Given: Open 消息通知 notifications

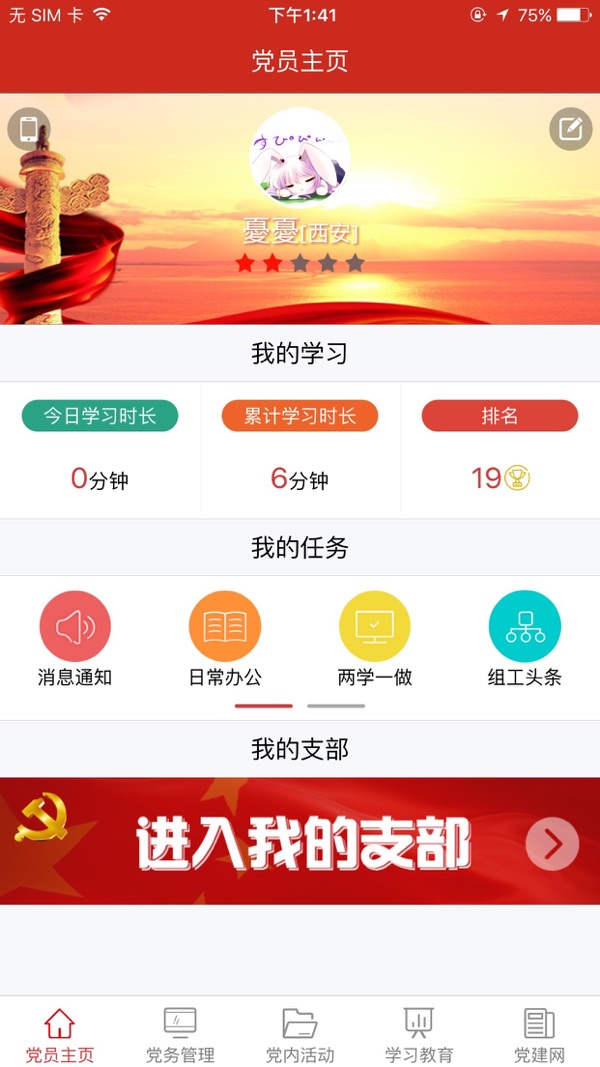Looking at the screenshot, I should tap(75, 627).
